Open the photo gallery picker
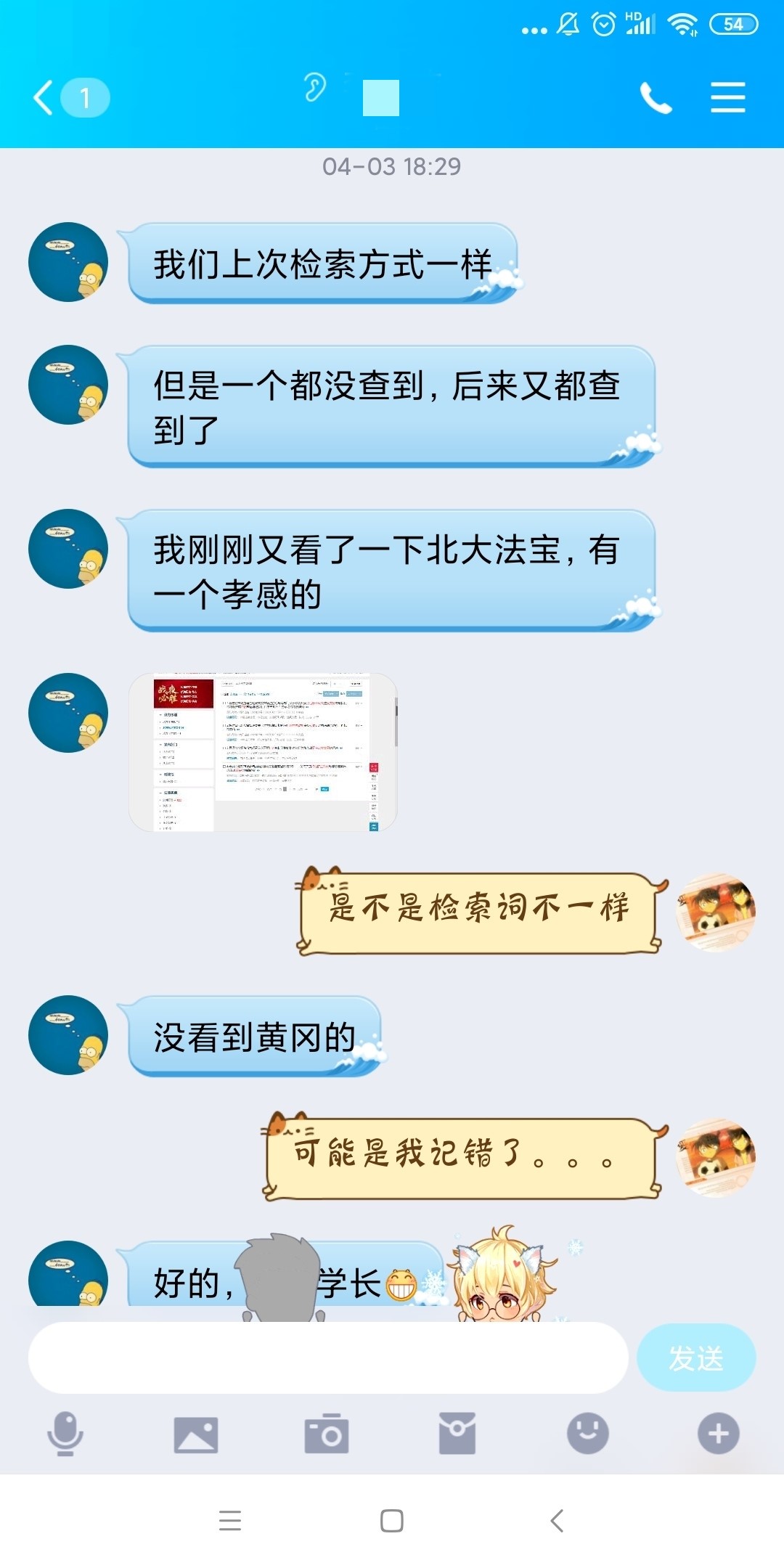784x1568 pixels. [x=196, y=1434]
